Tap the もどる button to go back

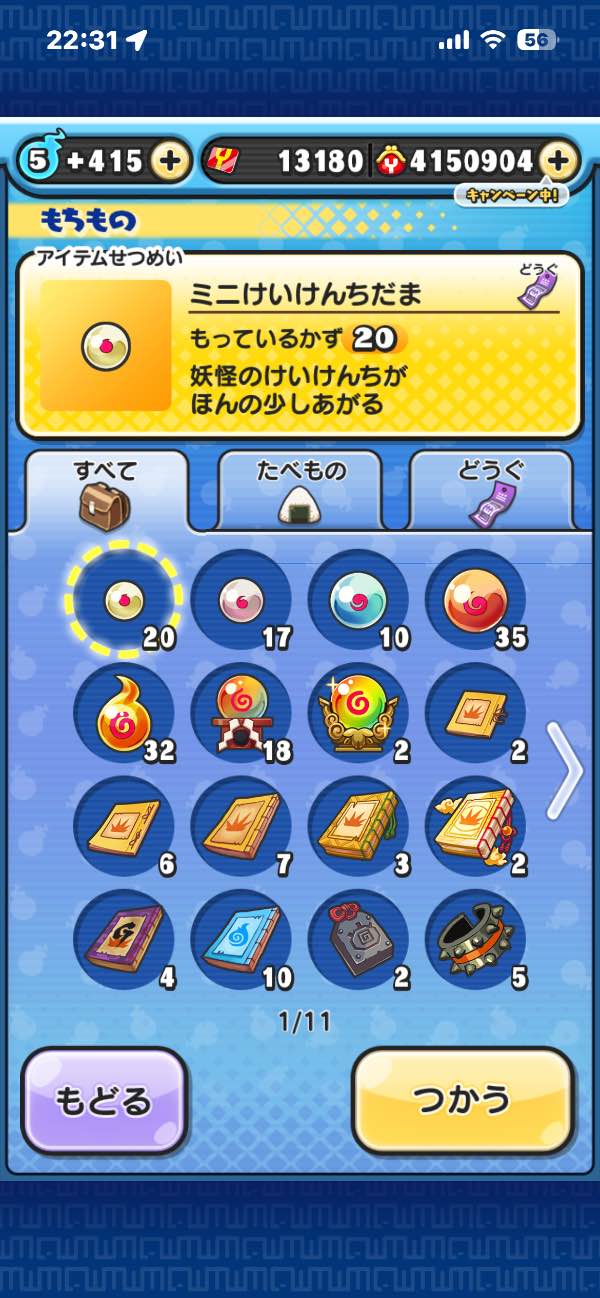[104, 1100]
